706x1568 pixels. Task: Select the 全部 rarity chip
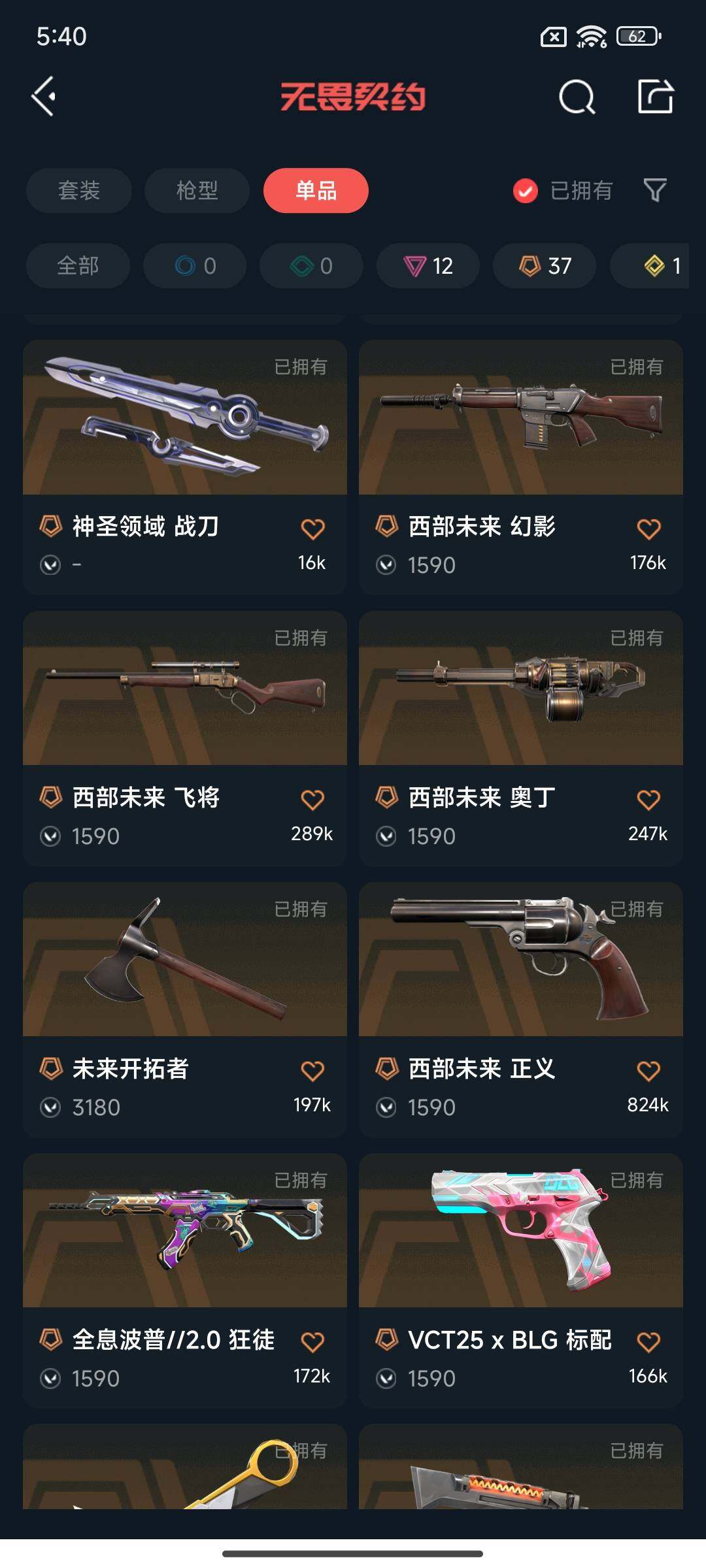click(78, 266)
